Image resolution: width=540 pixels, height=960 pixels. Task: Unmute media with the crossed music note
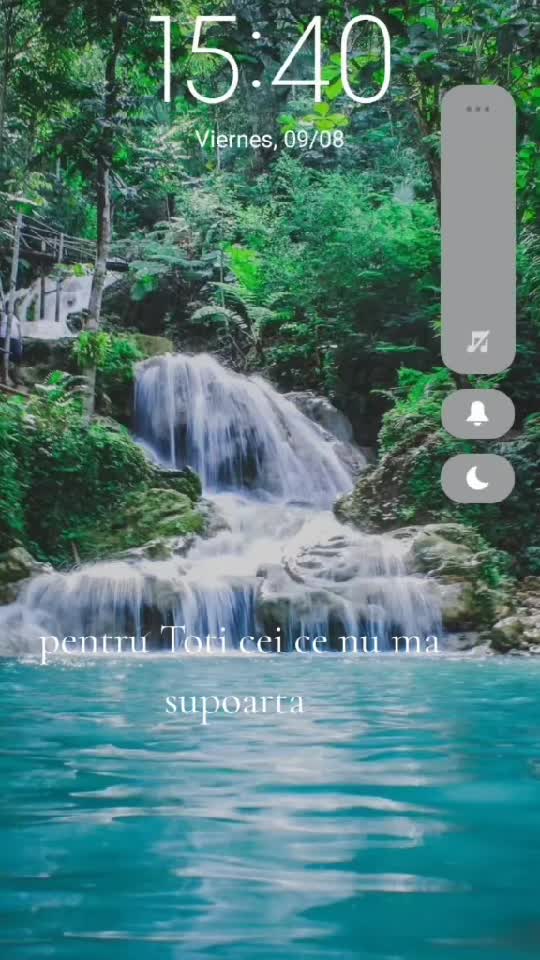478,341
